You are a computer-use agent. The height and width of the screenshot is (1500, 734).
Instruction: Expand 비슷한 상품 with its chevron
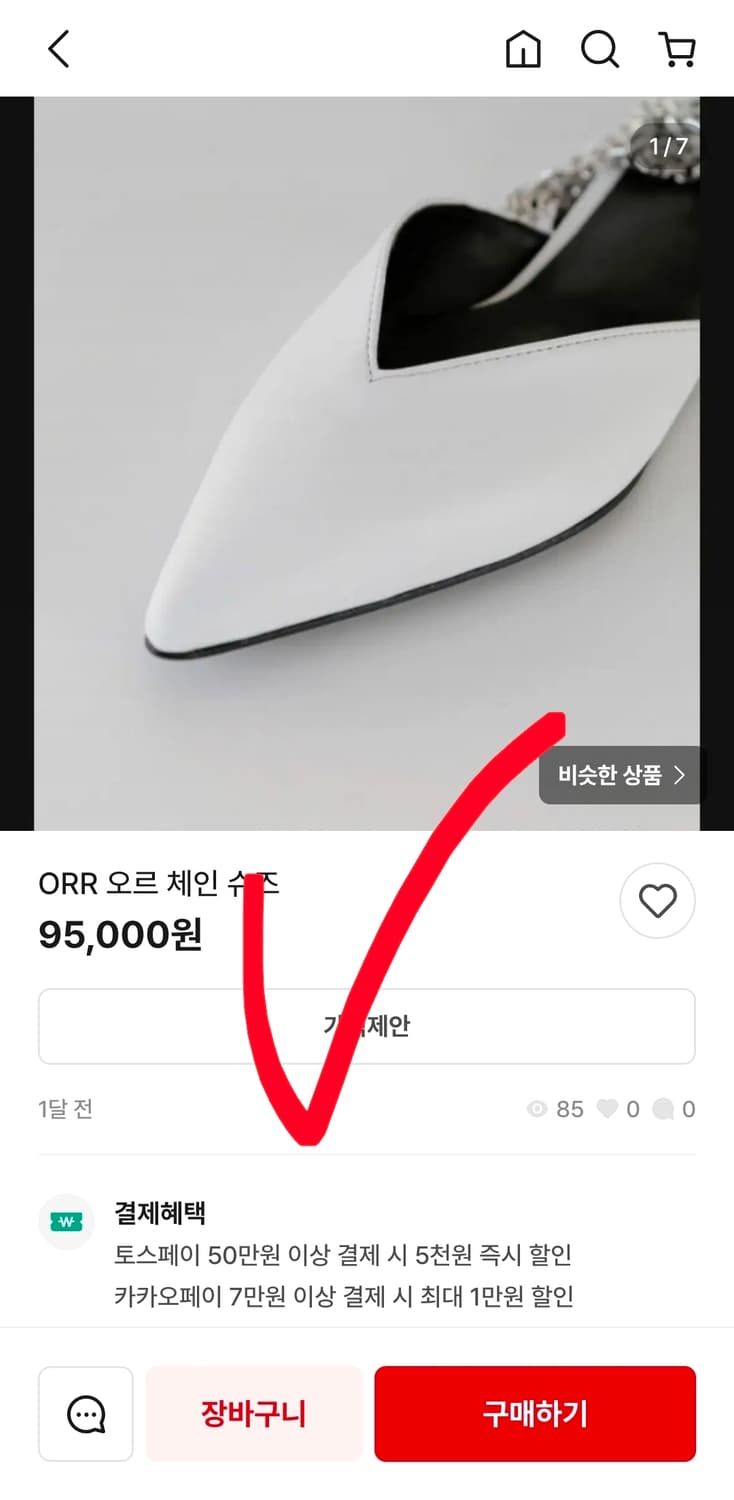(x=682, y=775)
